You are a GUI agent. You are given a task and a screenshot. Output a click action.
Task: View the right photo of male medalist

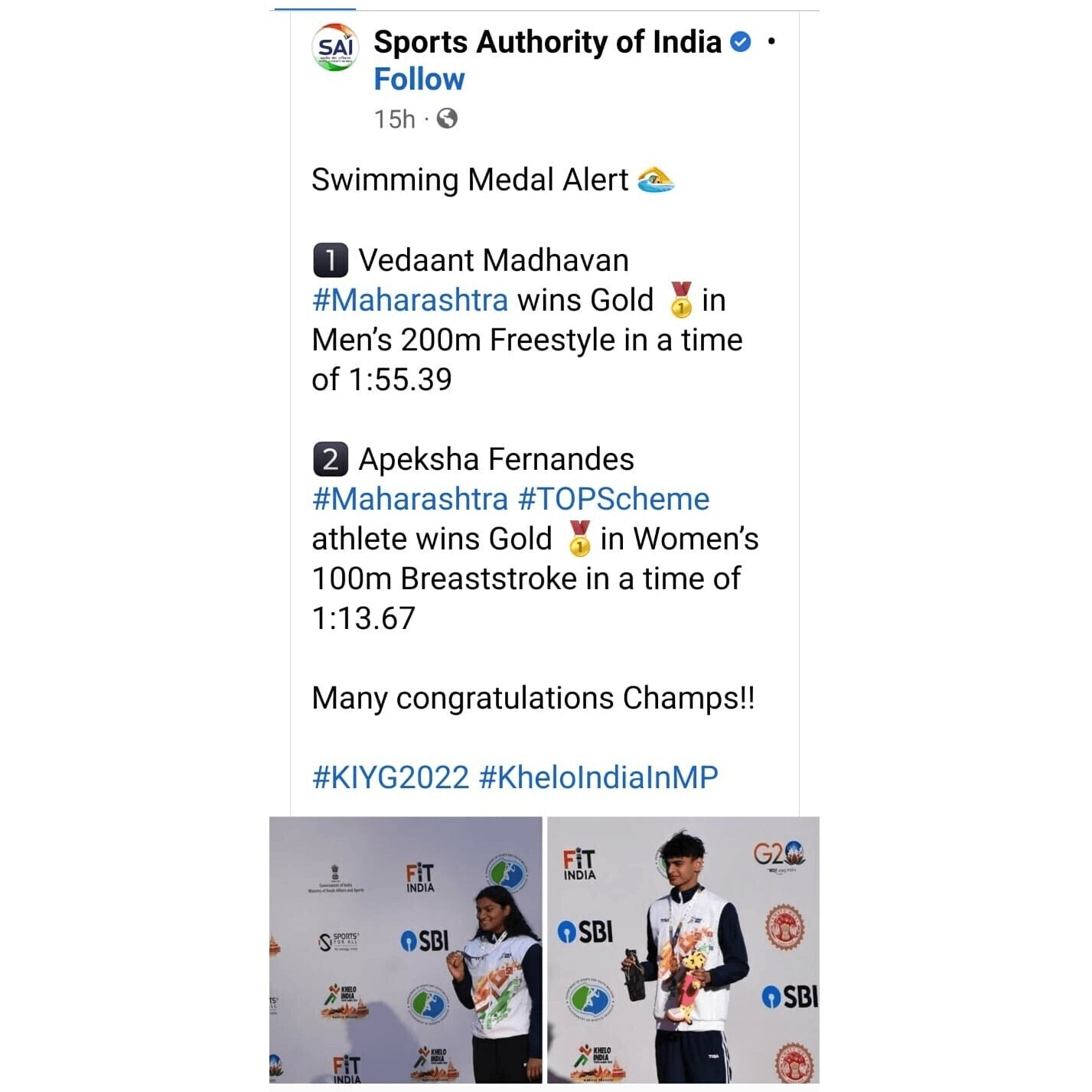683,950
